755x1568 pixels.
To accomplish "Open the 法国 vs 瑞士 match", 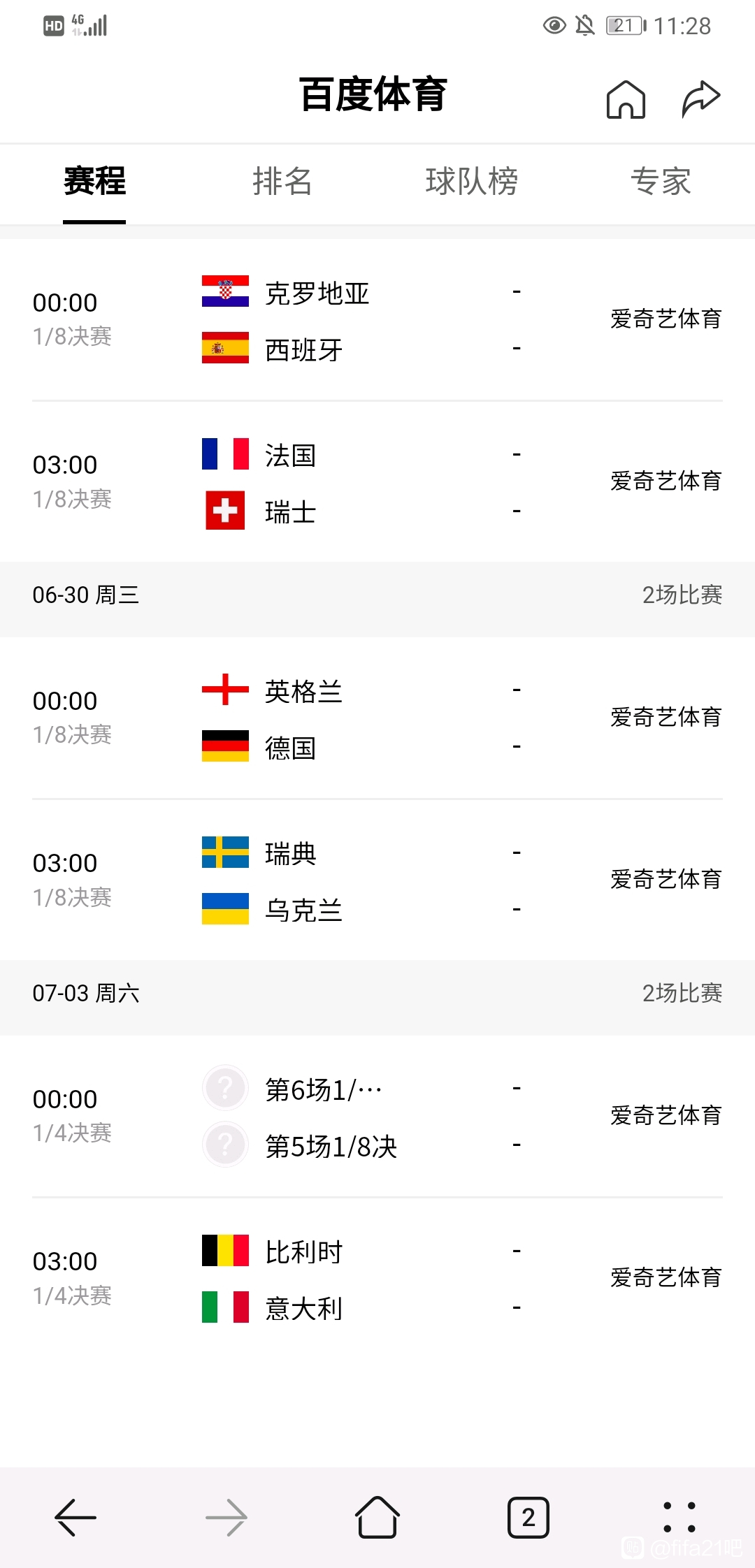I will [x=377, y=482].
